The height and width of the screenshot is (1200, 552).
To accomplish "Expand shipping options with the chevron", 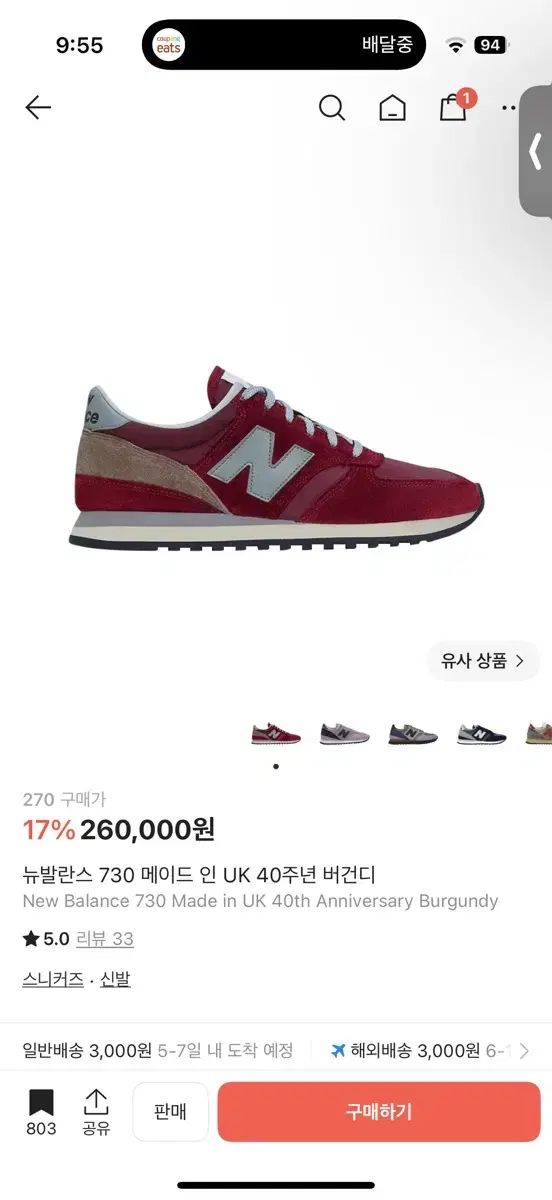I will pos(524,1051).
